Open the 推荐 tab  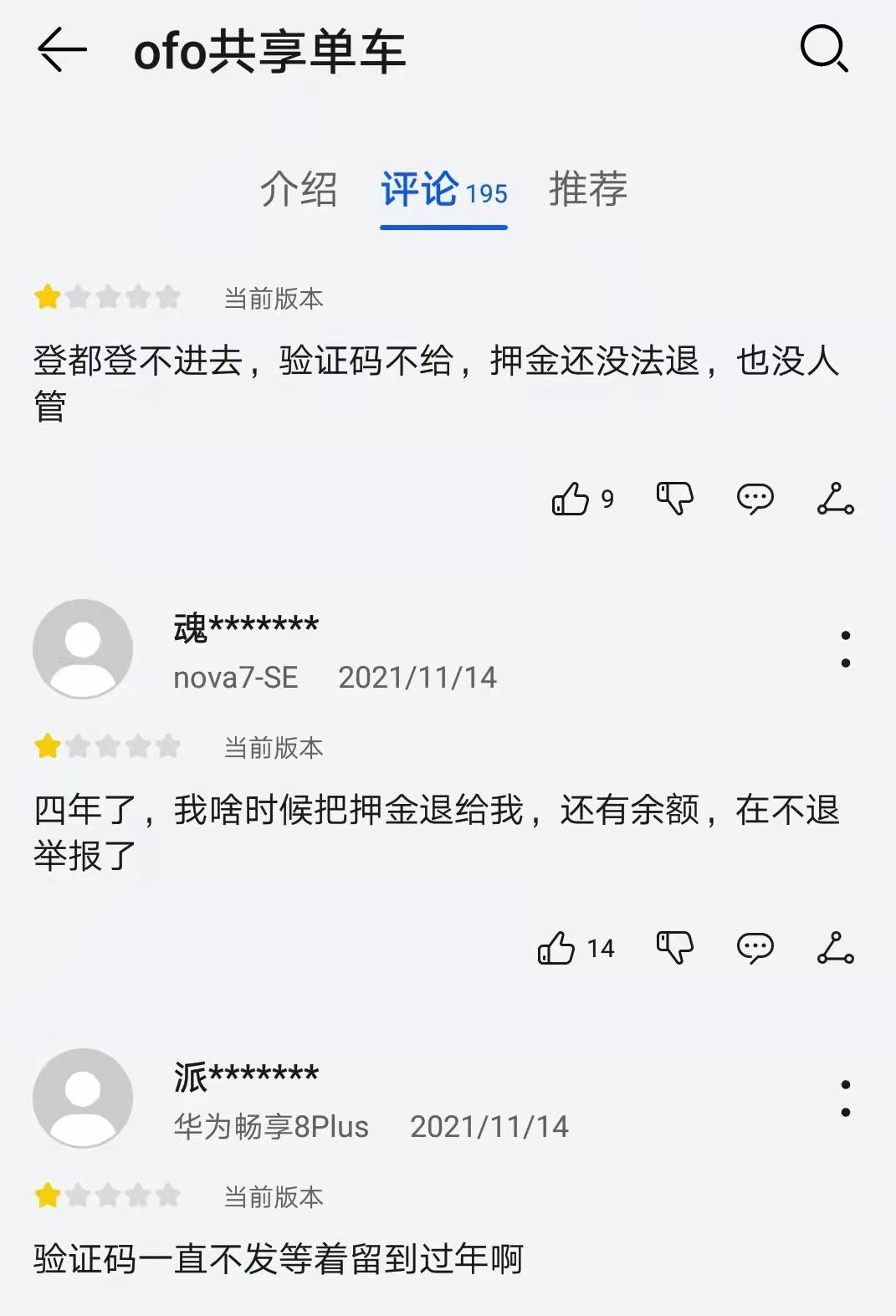click(x=588, y=192)
